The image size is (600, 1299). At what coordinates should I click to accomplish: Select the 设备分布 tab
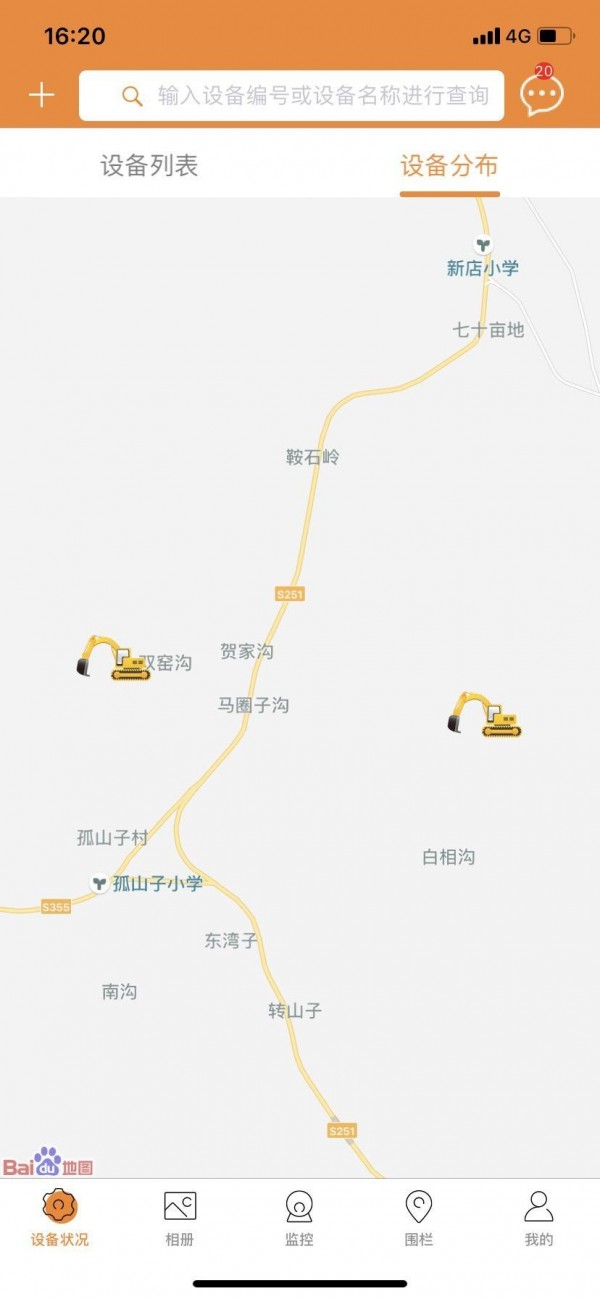(x=449, y=166)
